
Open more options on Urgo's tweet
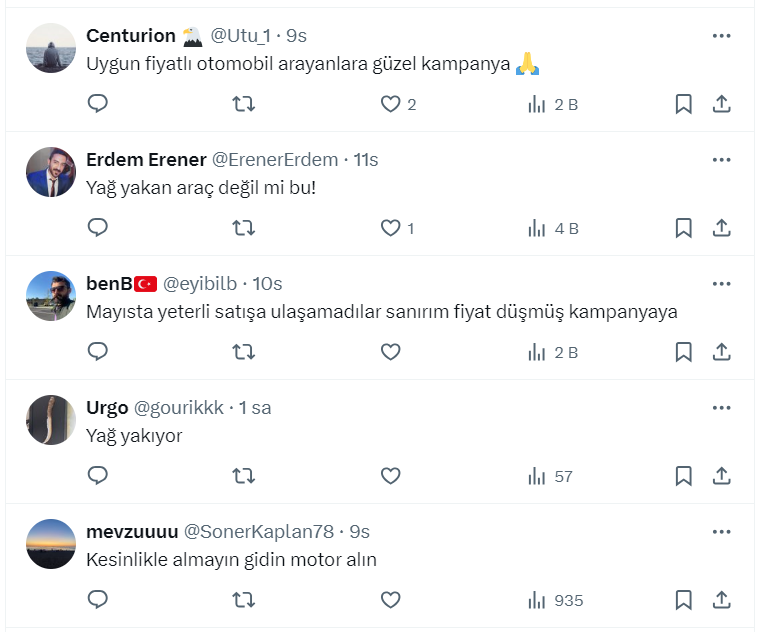(x=721, y=408)
